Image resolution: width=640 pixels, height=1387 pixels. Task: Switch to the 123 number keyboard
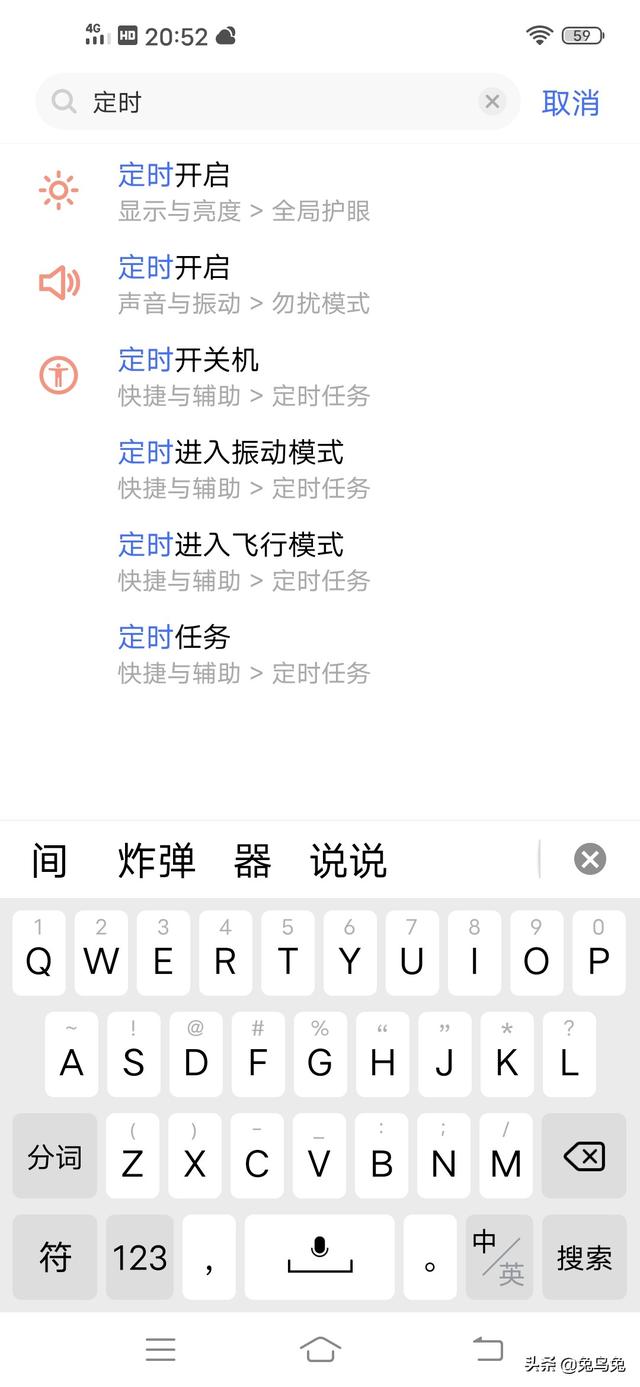pyautogui.click(x=140, y=1257)
